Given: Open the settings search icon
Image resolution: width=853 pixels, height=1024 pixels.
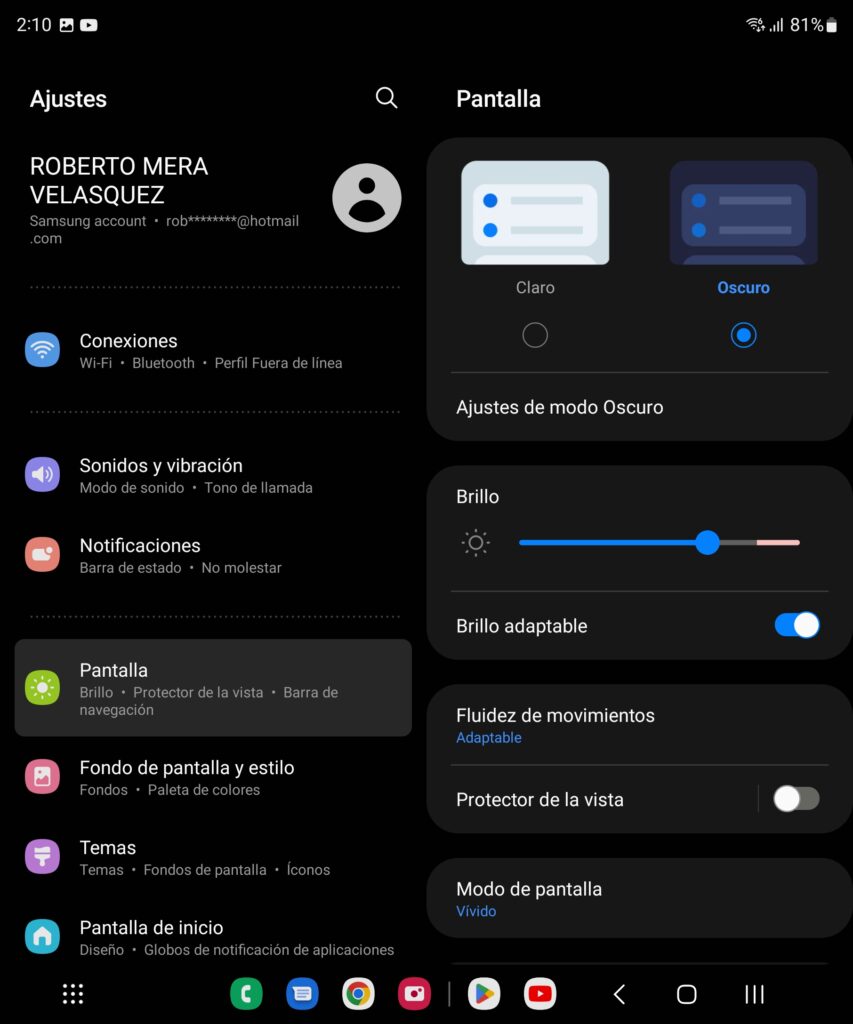Looking at the screenshot, I should click(386, 97).
